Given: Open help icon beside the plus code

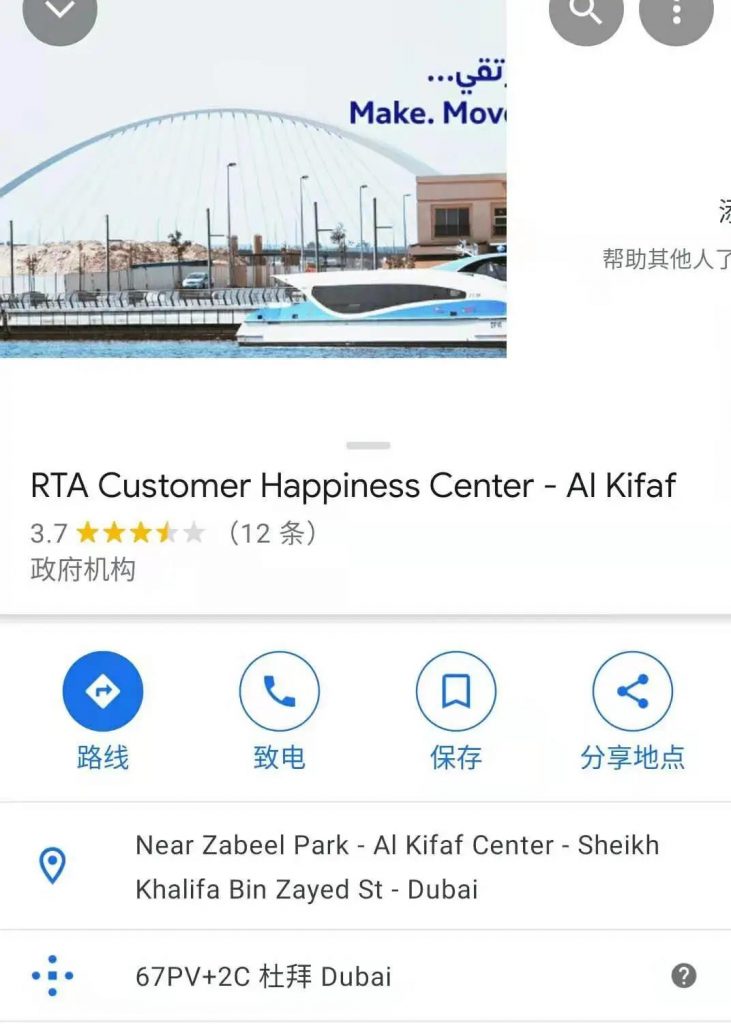Looking at the screenshot, I should pos(684,976).
